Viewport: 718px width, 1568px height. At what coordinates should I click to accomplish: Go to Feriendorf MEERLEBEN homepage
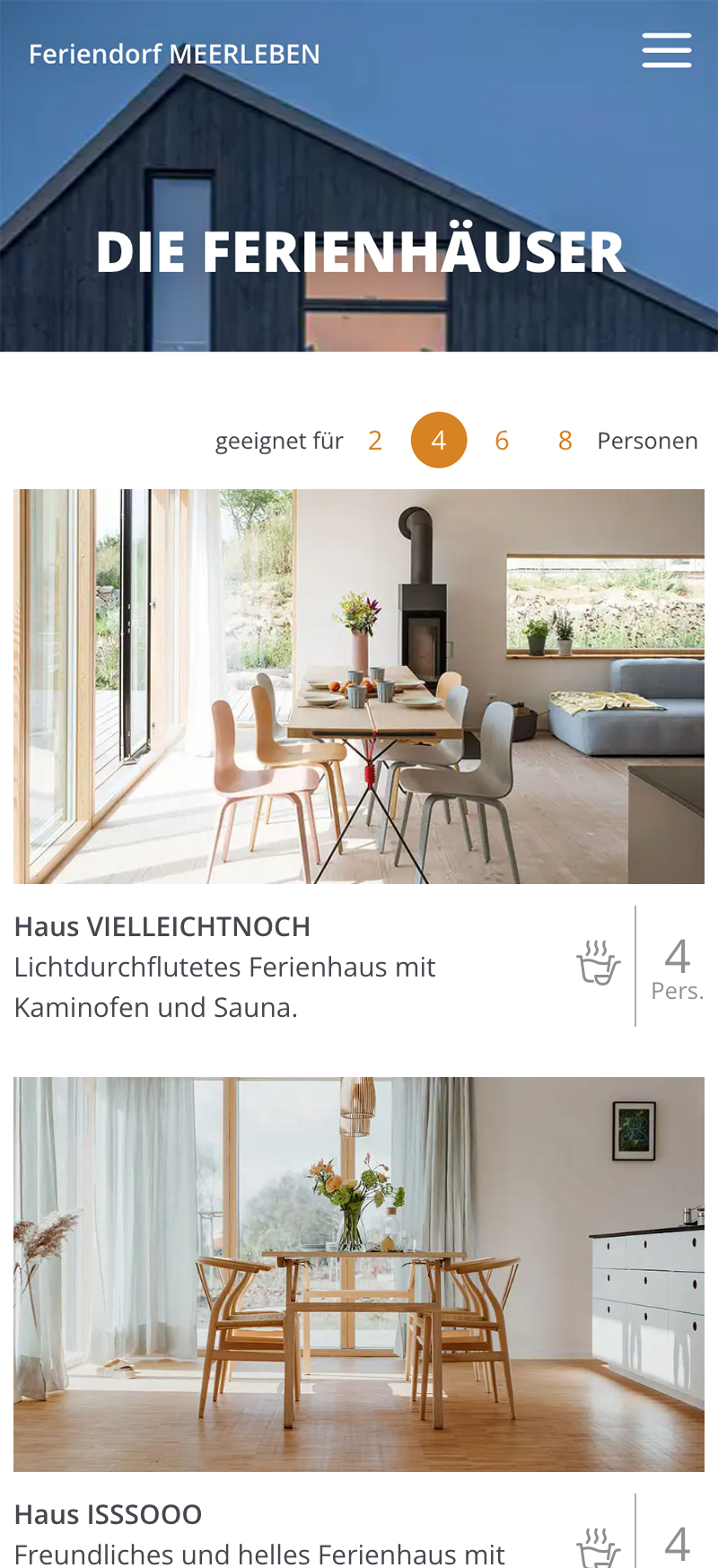[174, 54]
